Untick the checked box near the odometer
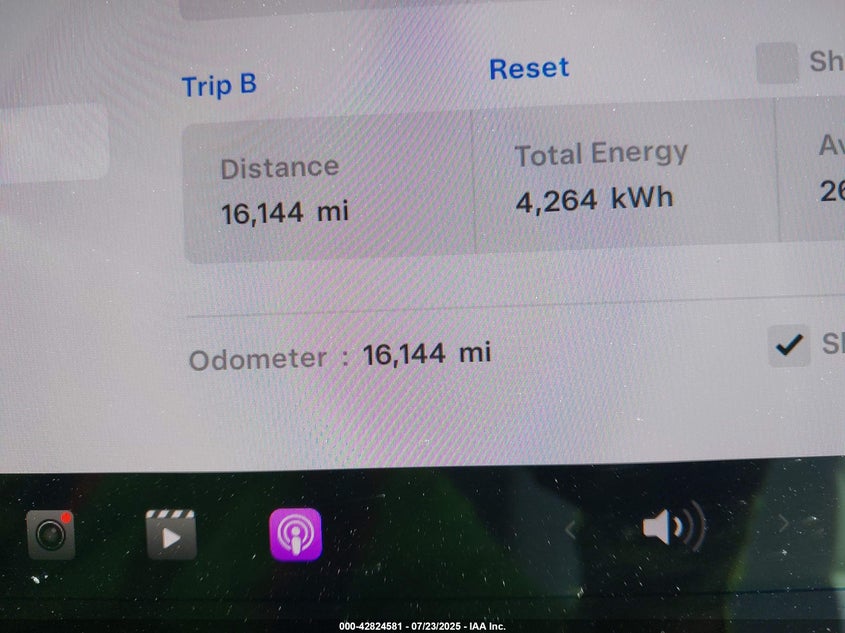 789,346
